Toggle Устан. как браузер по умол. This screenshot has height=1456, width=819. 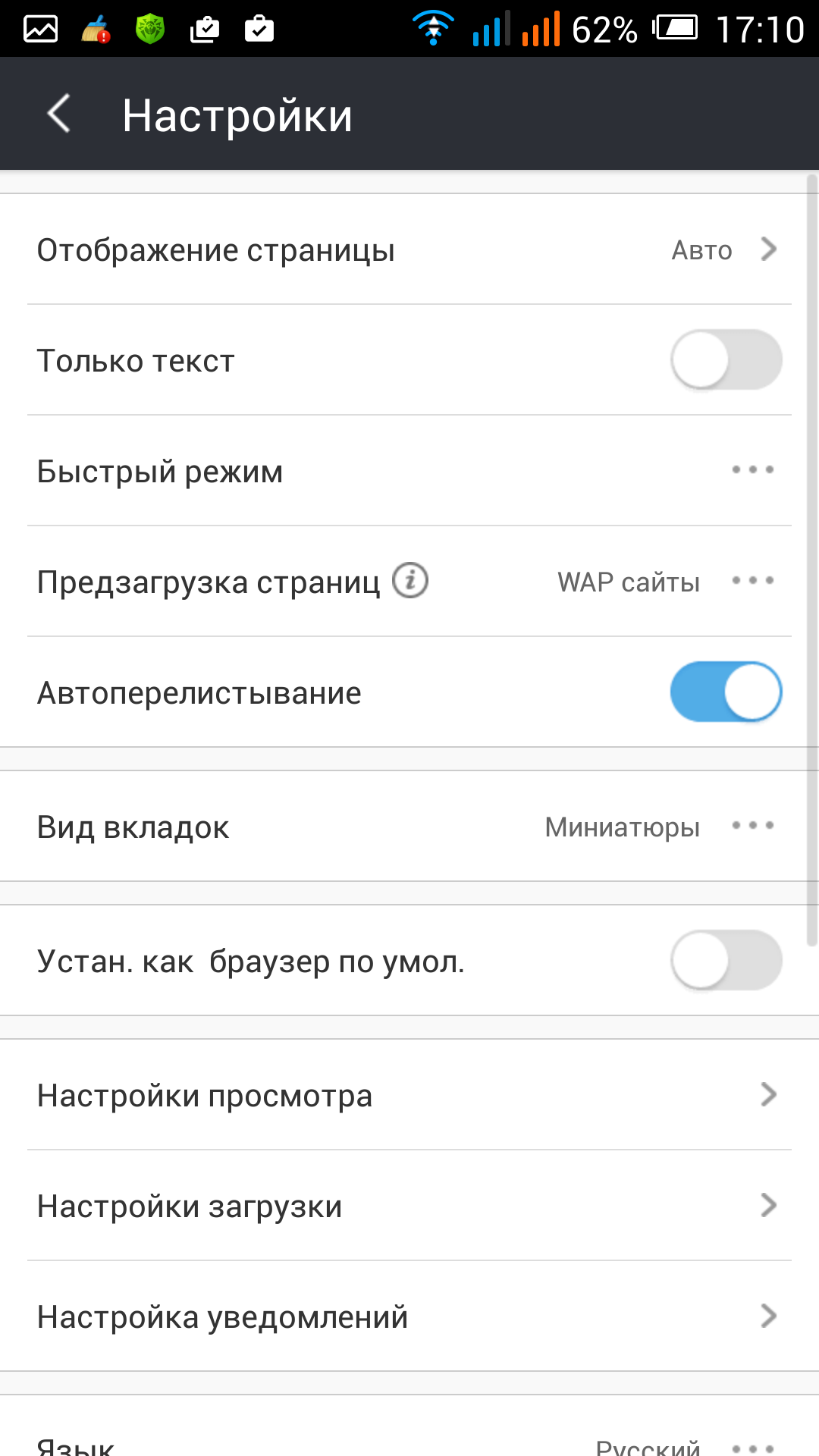(x=726, y=960)
